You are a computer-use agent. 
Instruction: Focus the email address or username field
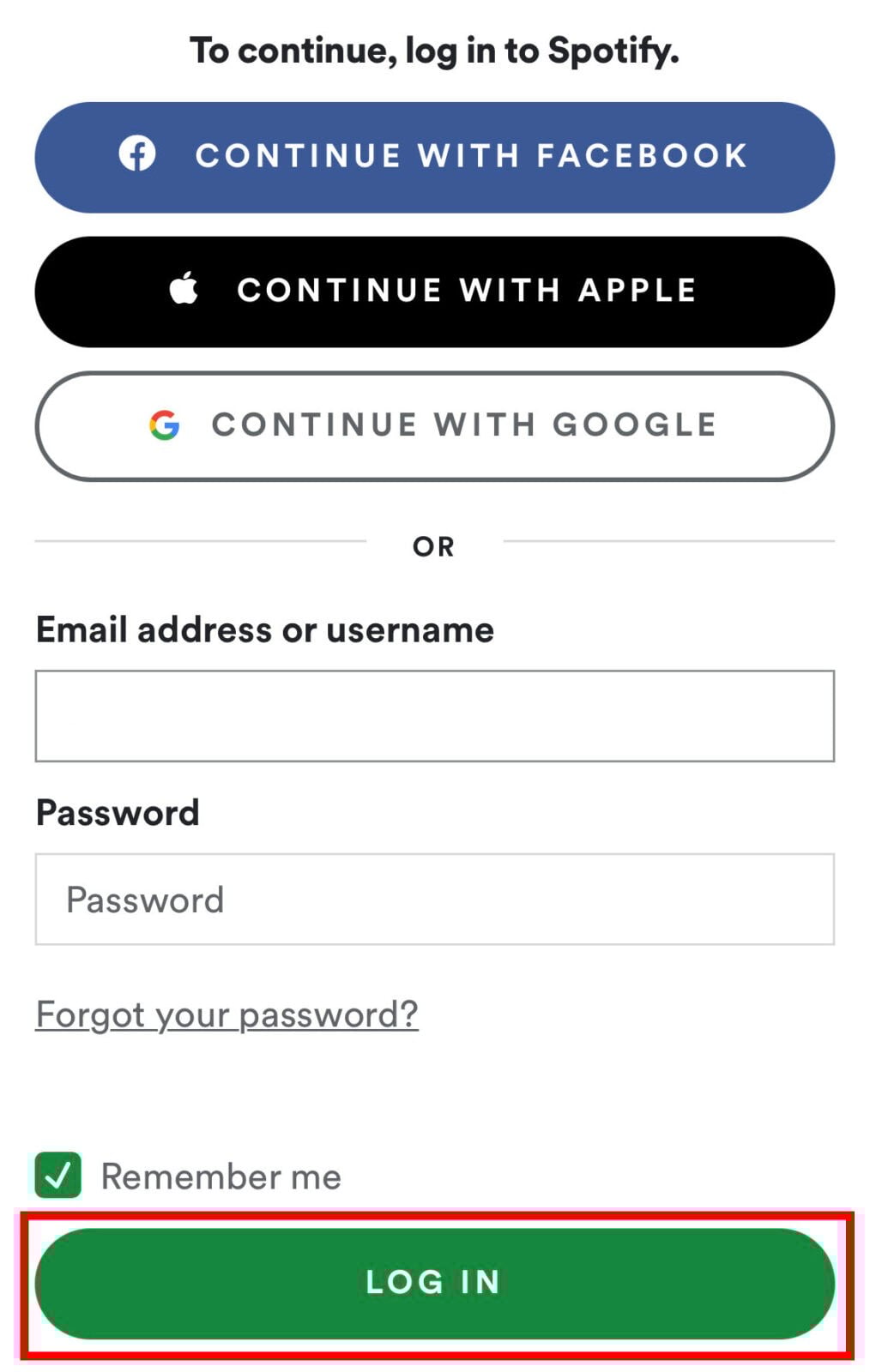434,716
